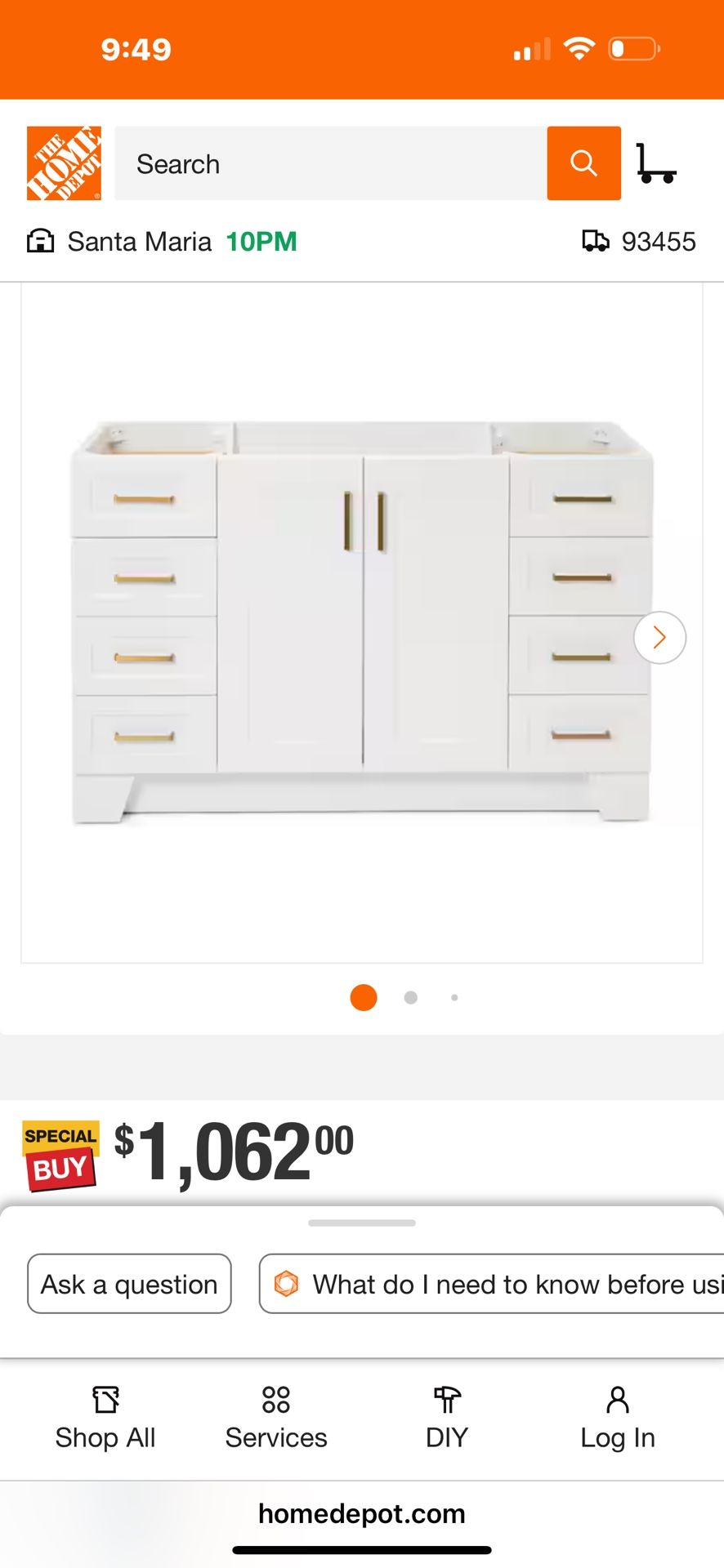Viewport: 724px width, 1568px height.
Task: Tap the homedepot.com label
Action: click(362, 1514)
